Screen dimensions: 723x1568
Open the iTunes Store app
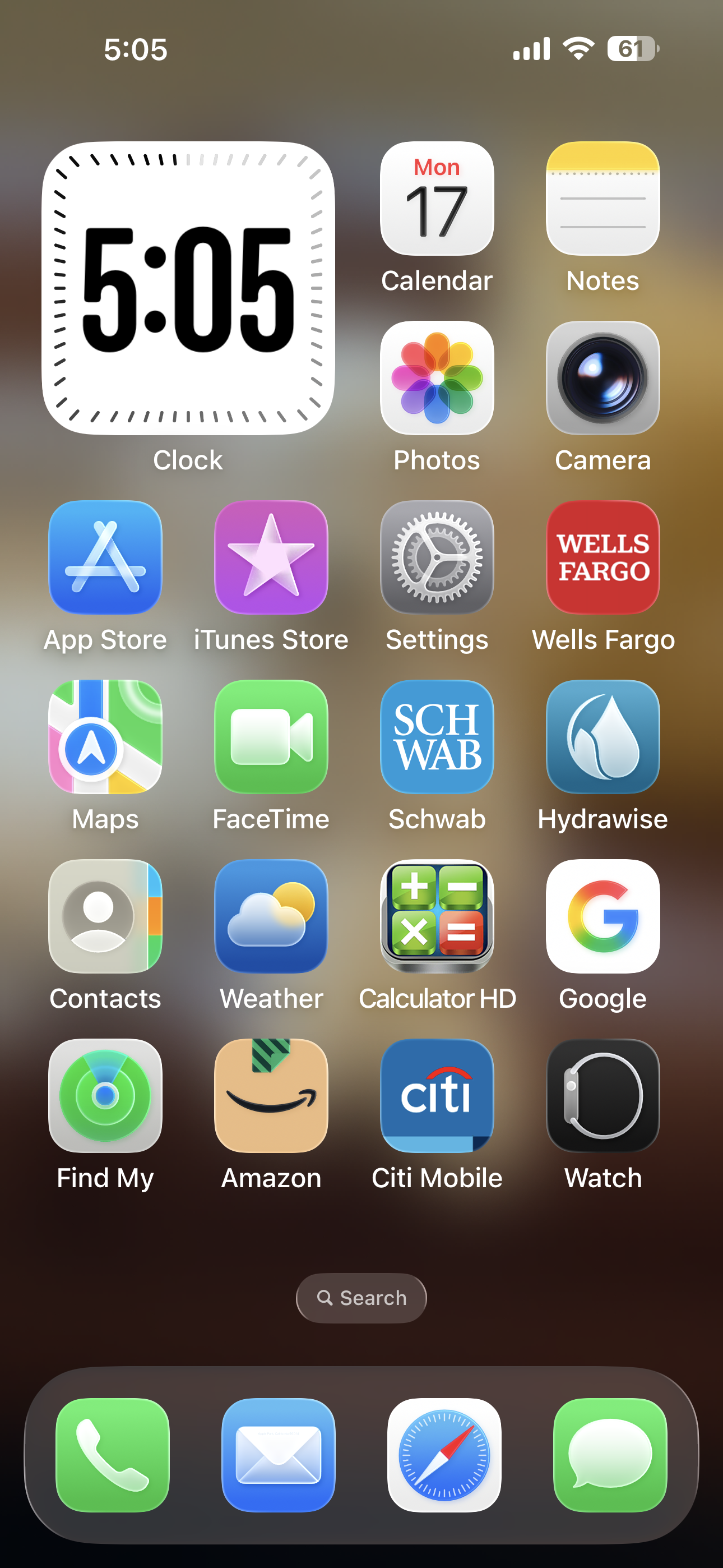click(271, 557)
